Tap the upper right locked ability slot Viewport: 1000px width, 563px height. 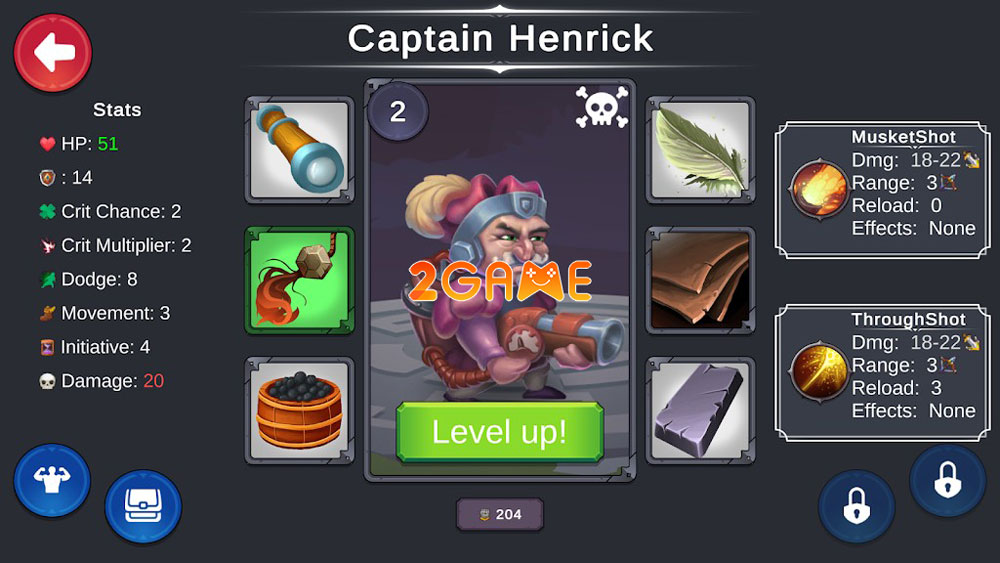click(x=947, y=481)
